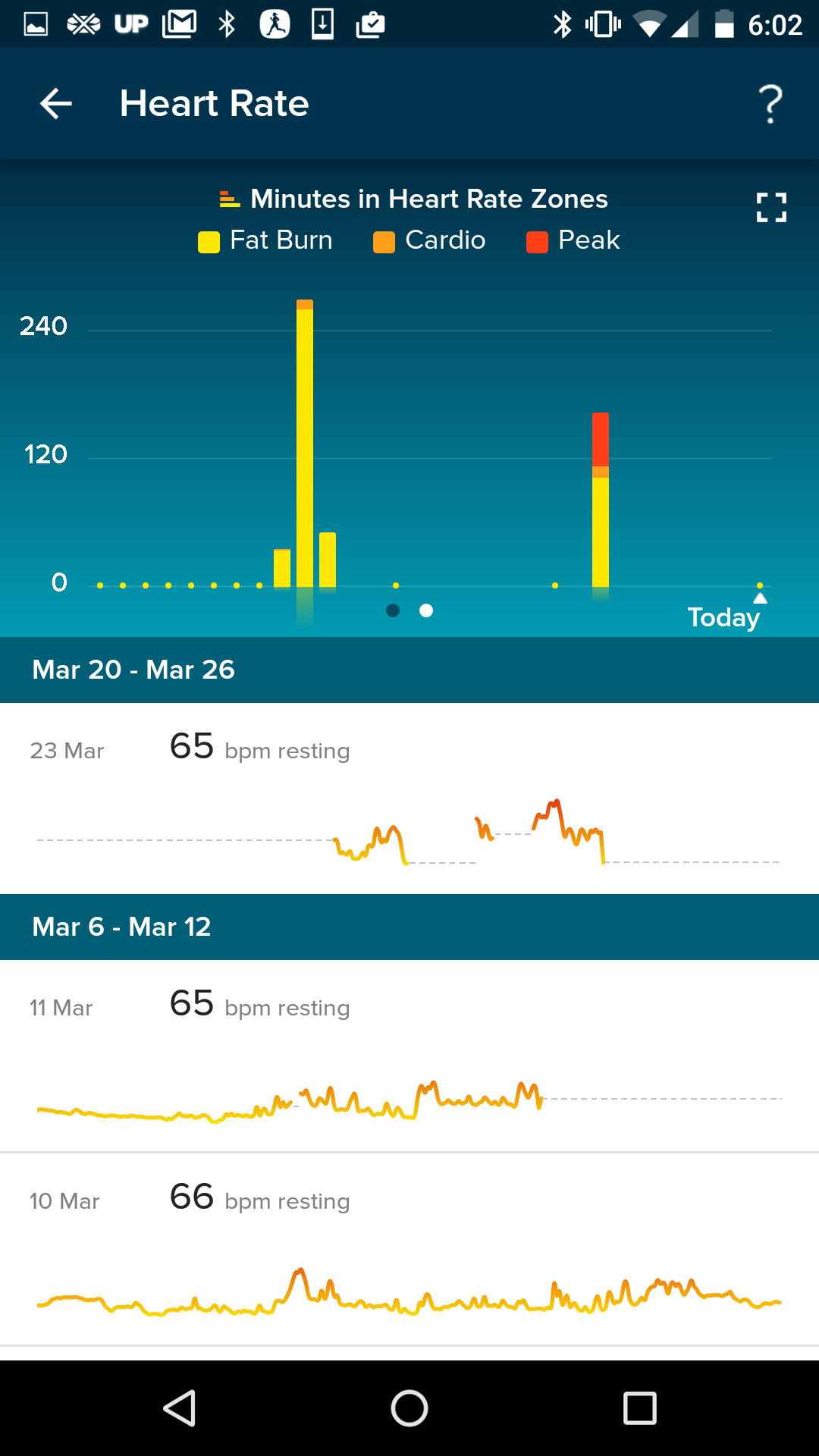Select the tallest Fat Burn bar
Screen dimensions: 819x1456
(305, 447)
